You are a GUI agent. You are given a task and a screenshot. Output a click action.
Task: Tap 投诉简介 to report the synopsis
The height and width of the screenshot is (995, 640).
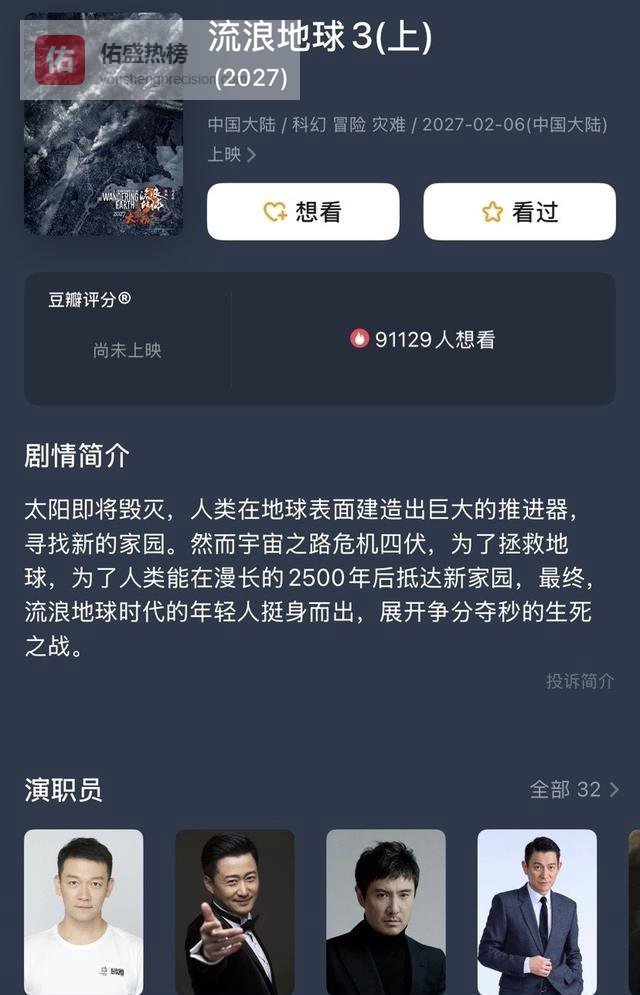coord(579,681)
